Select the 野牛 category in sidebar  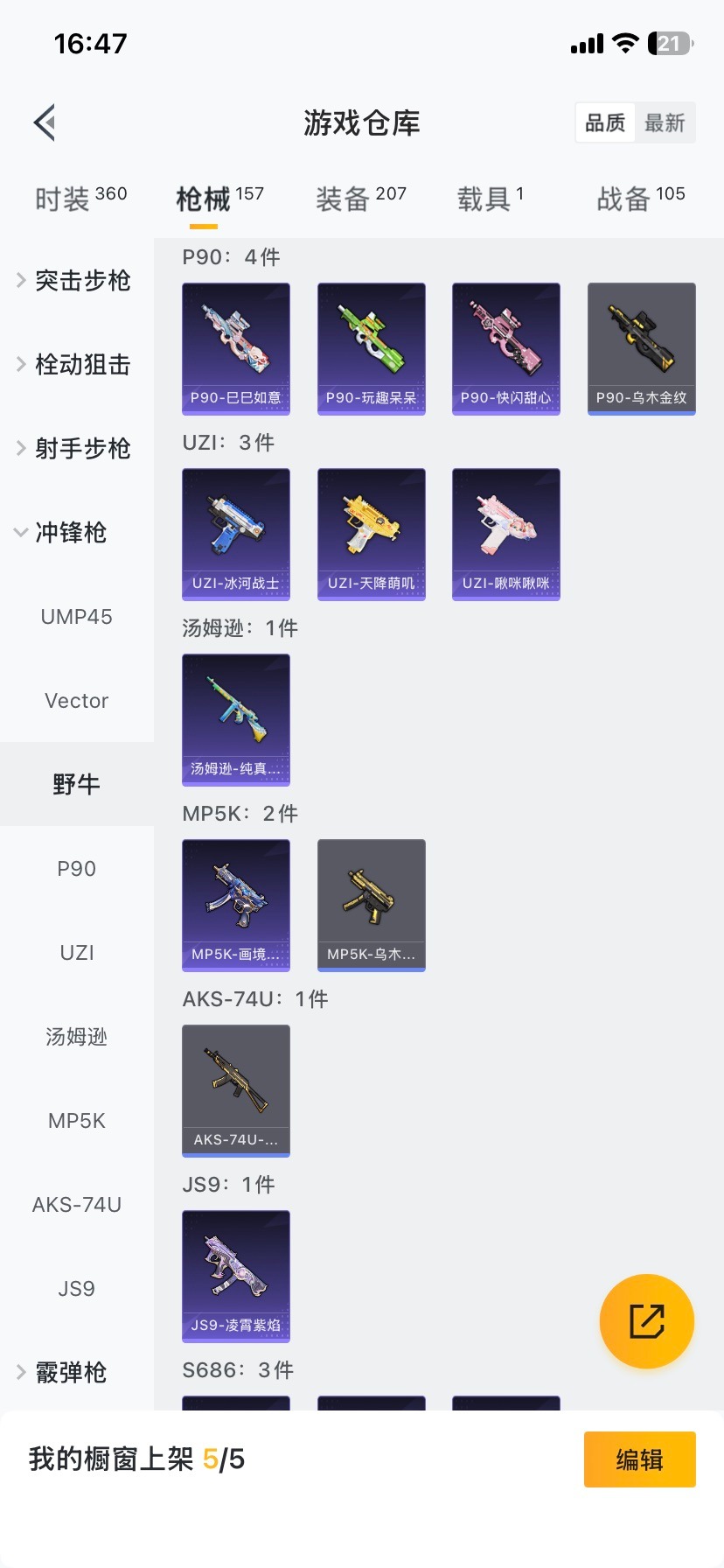pos(76,784)
